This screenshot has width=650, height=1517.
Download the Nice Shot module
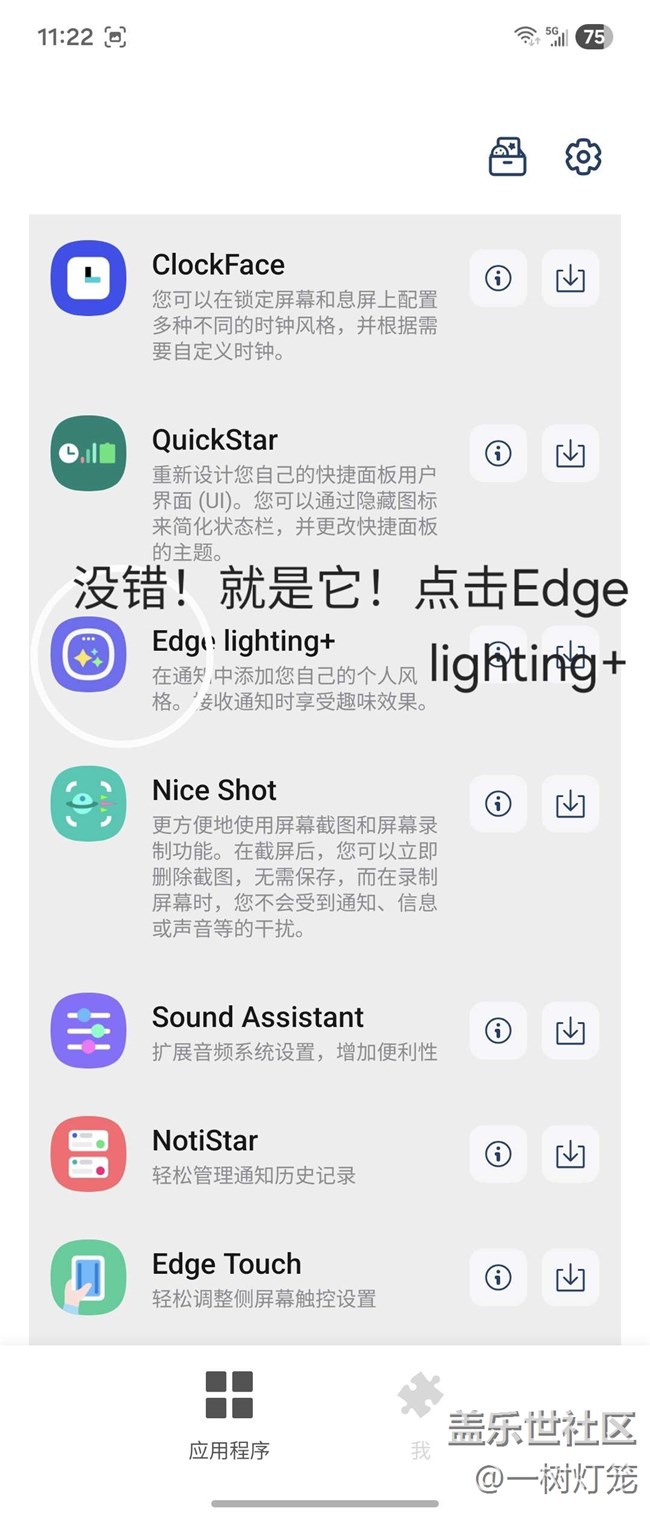click(x=570, y=803)
